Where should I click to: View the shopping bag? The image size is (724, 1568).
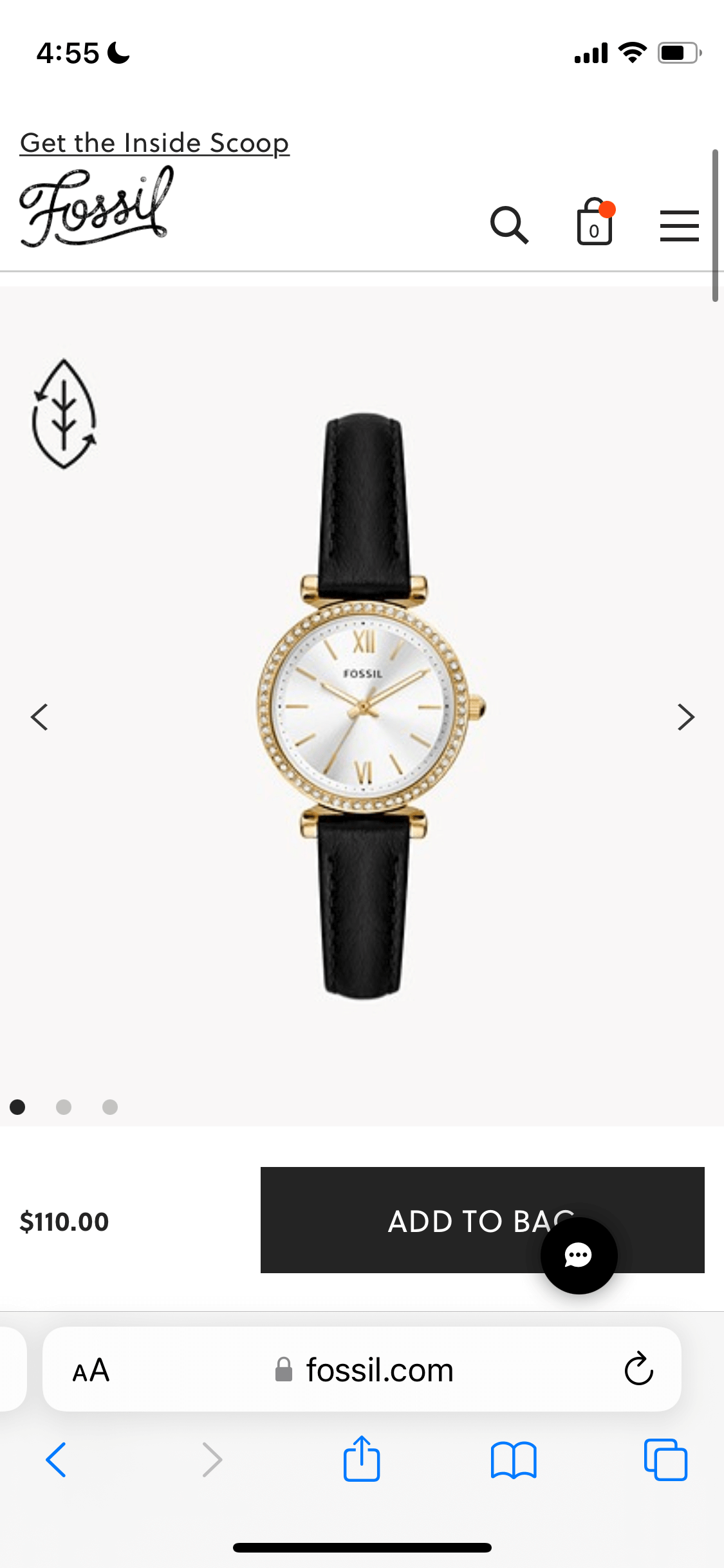click(595, 222)
